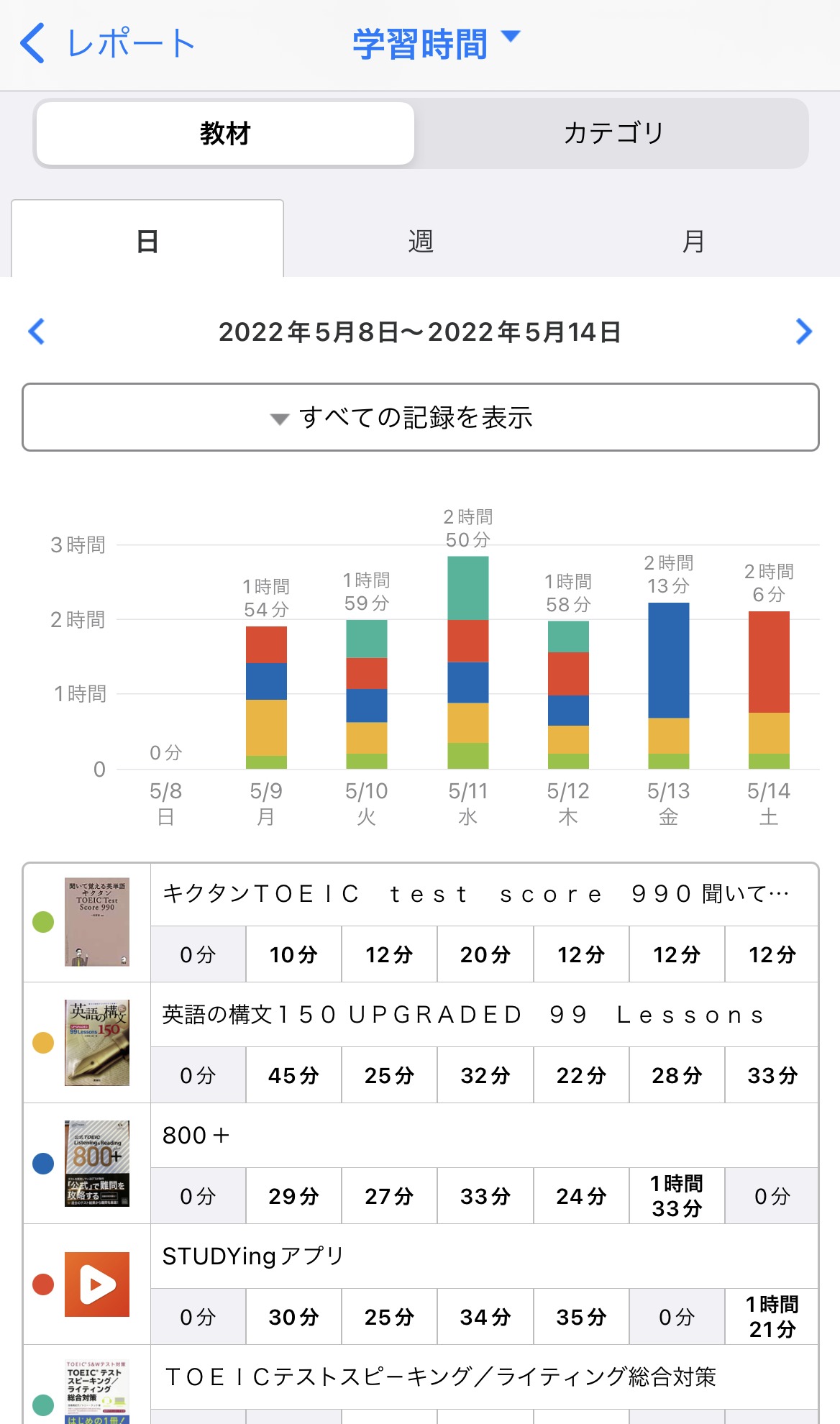Tap the キクタンTOEIC book cover thumbnail
Screen dimensions: 840x1424
coord(99,921)
